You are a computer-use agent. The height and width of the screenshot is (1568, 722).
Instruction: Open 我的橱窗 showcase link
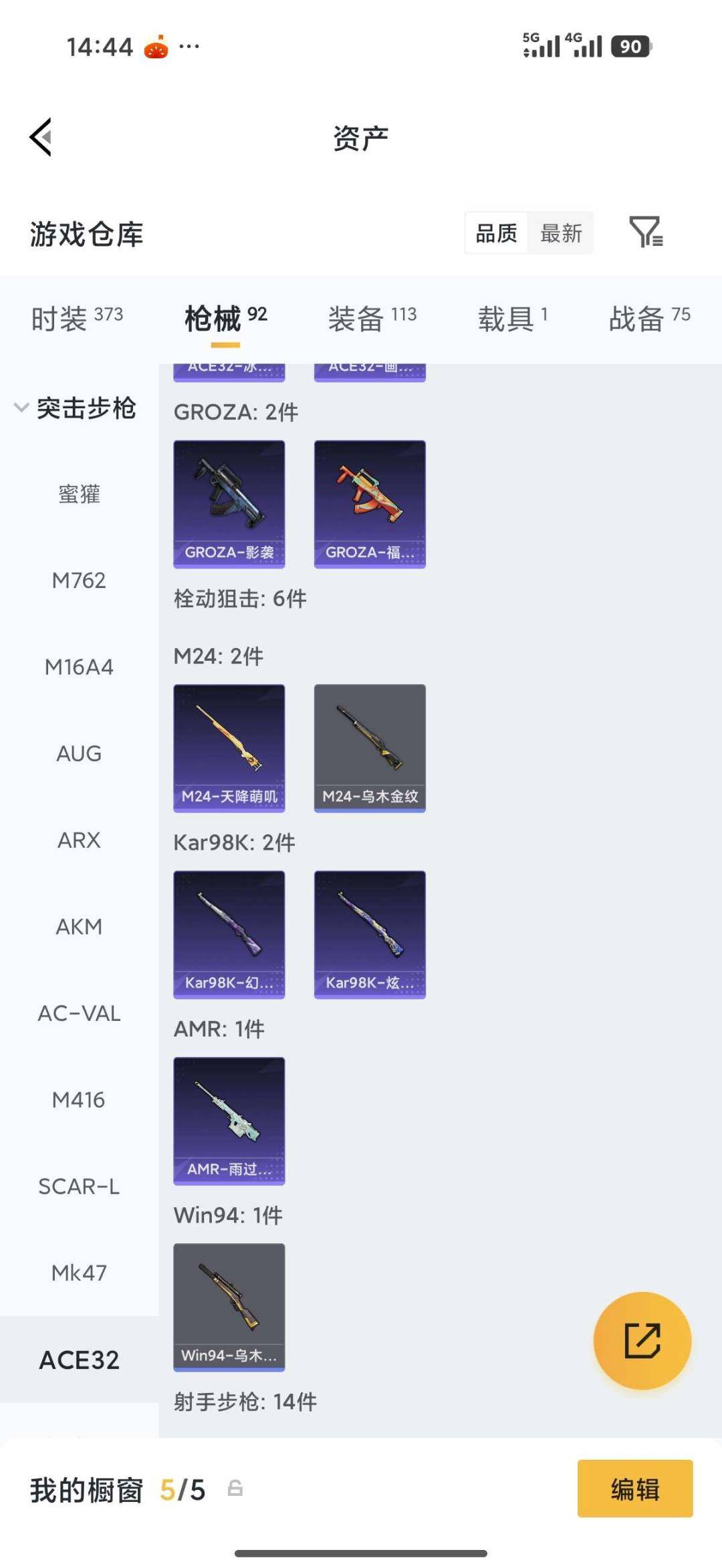coord(87,1490)
